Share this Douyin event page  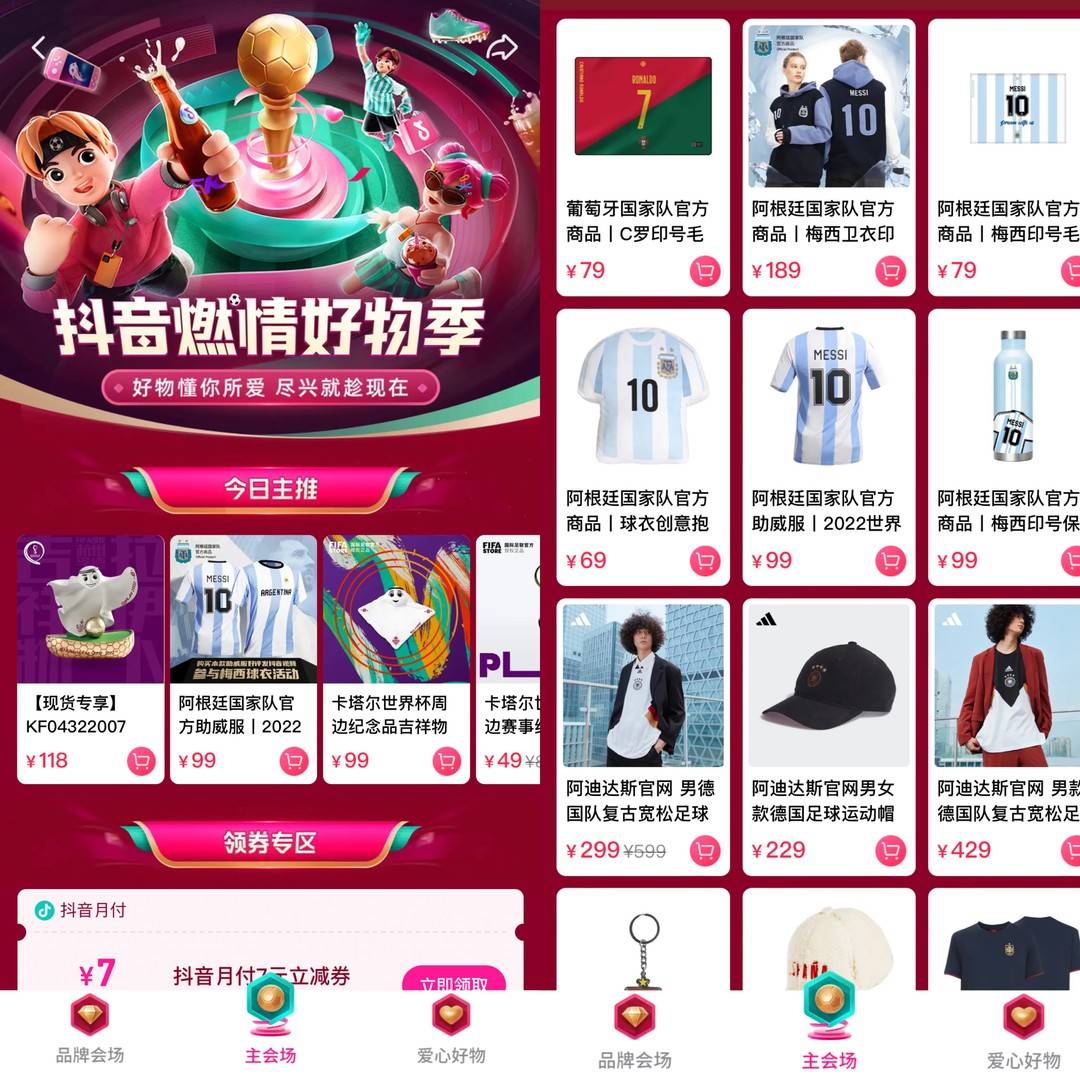(x=501, y=46)
